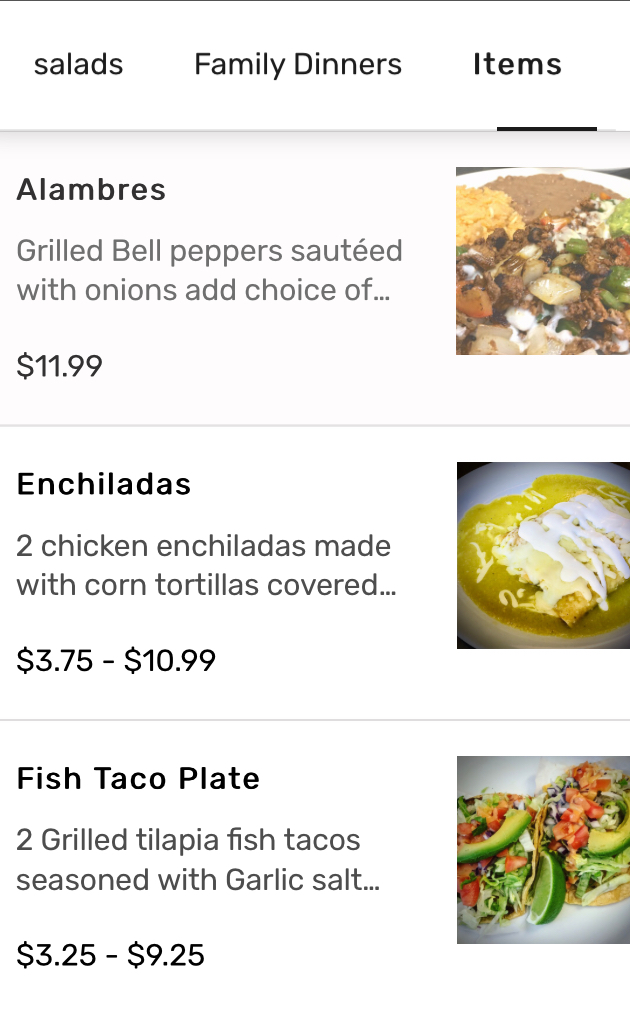
Task: Open the Alambres menu item
Action: [91, 190]
